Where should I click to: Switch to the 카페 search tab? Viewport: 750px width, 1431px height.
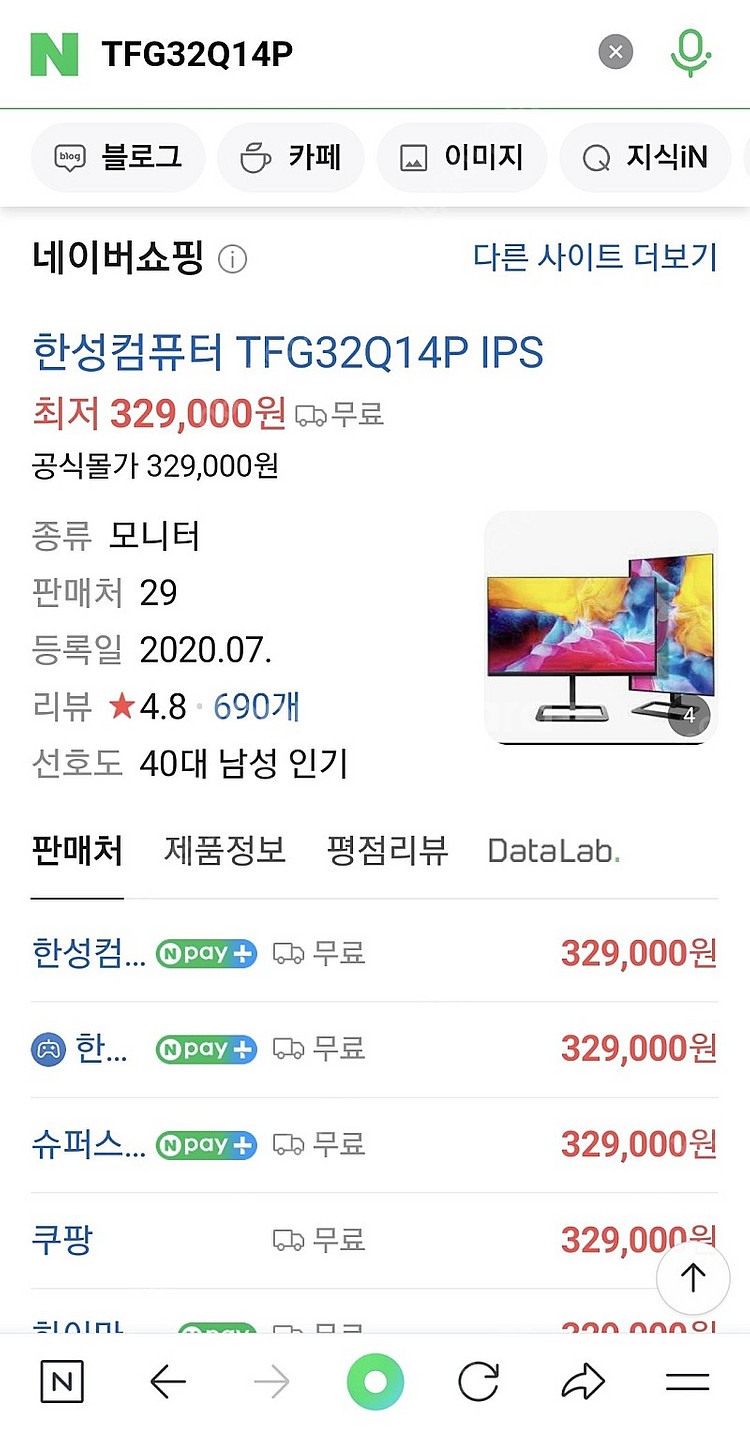291,157
